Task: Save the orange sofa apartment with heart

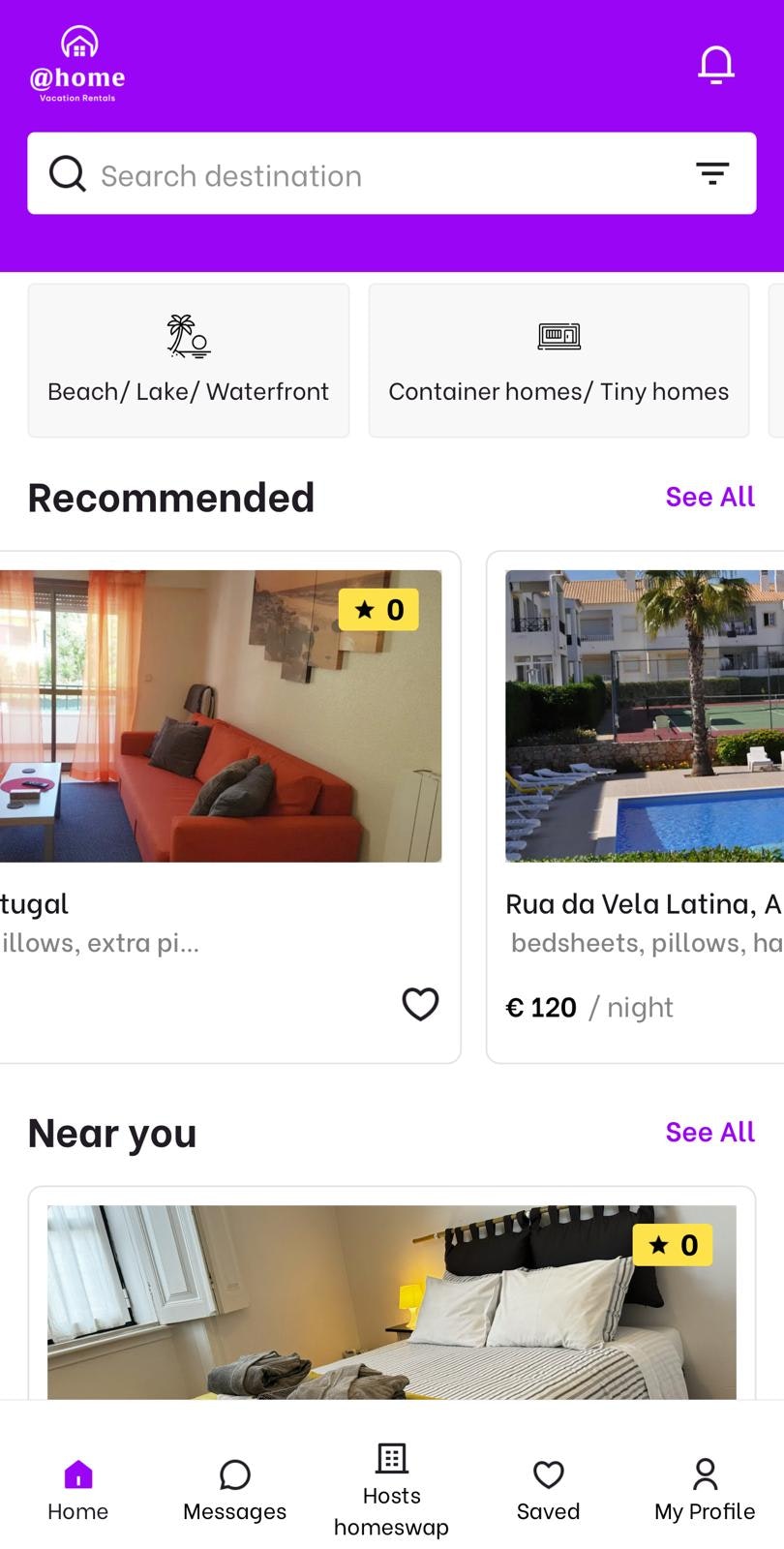Action: pyautogui.click(x=420, y=1004)
